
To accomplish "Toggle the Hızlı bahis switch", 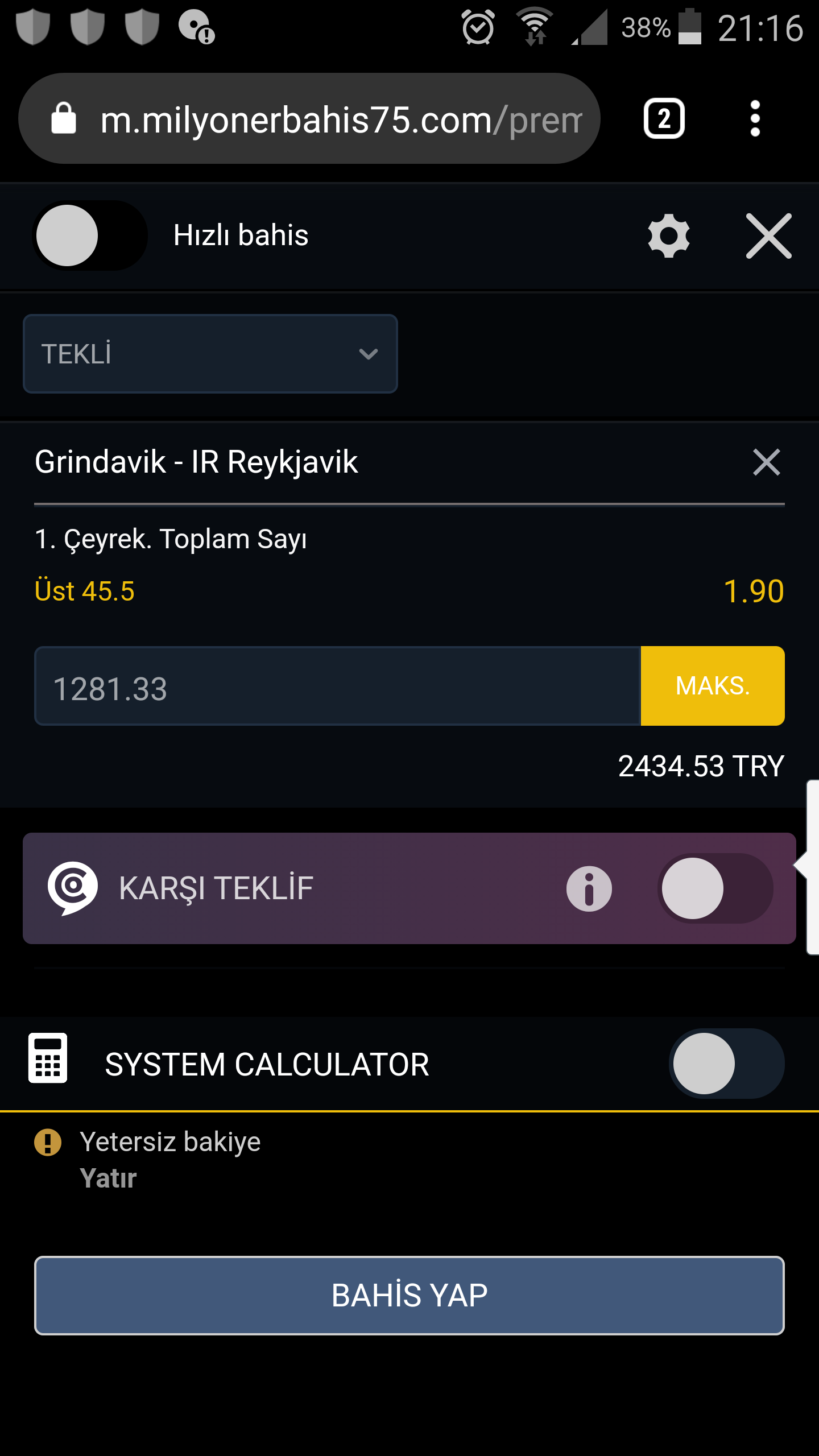I will pyautogui.click(x=90, y=235).
